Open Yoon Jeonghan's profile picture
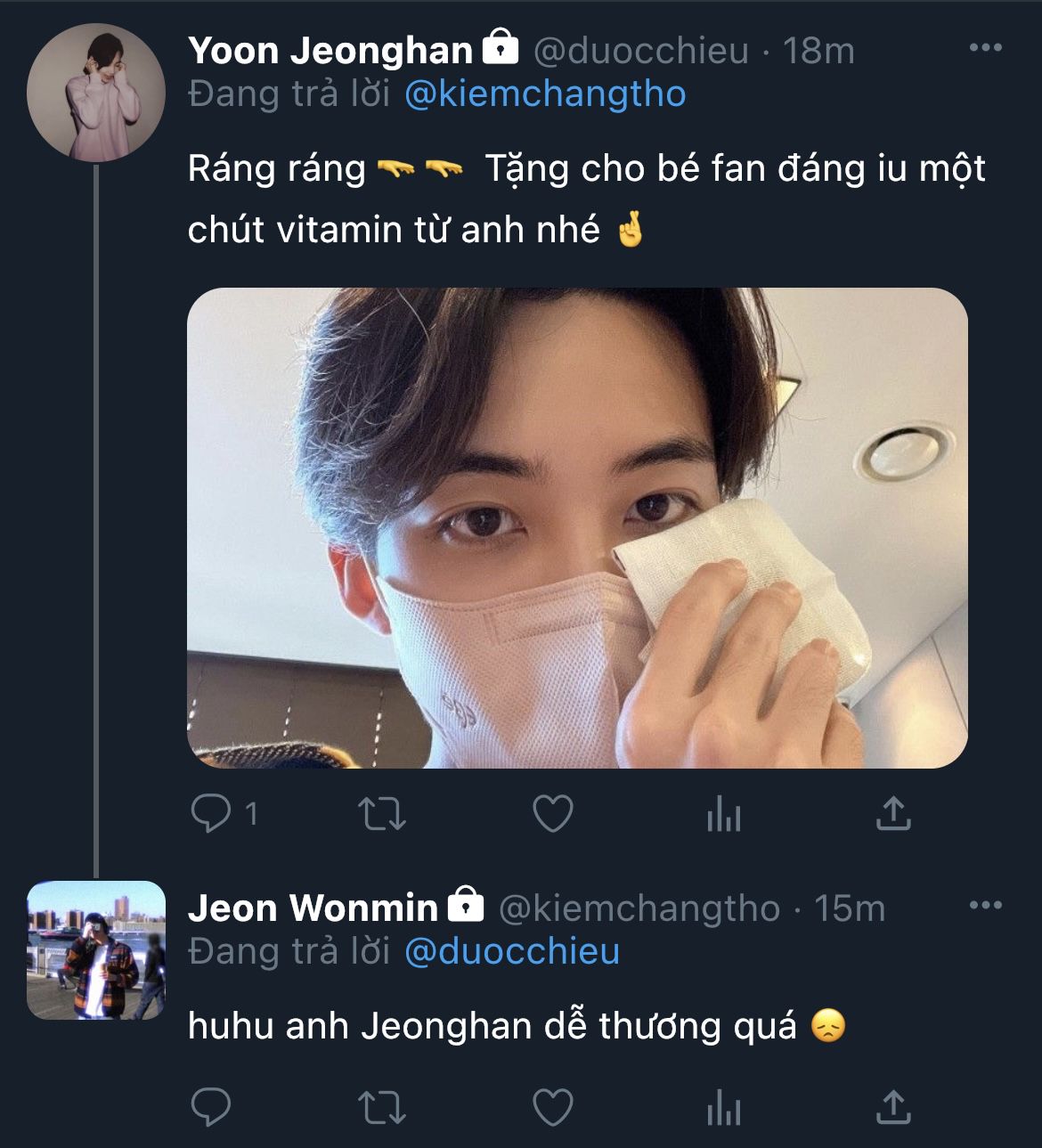This screenshot has height=1148, width=1042. [x=95, y=93]
